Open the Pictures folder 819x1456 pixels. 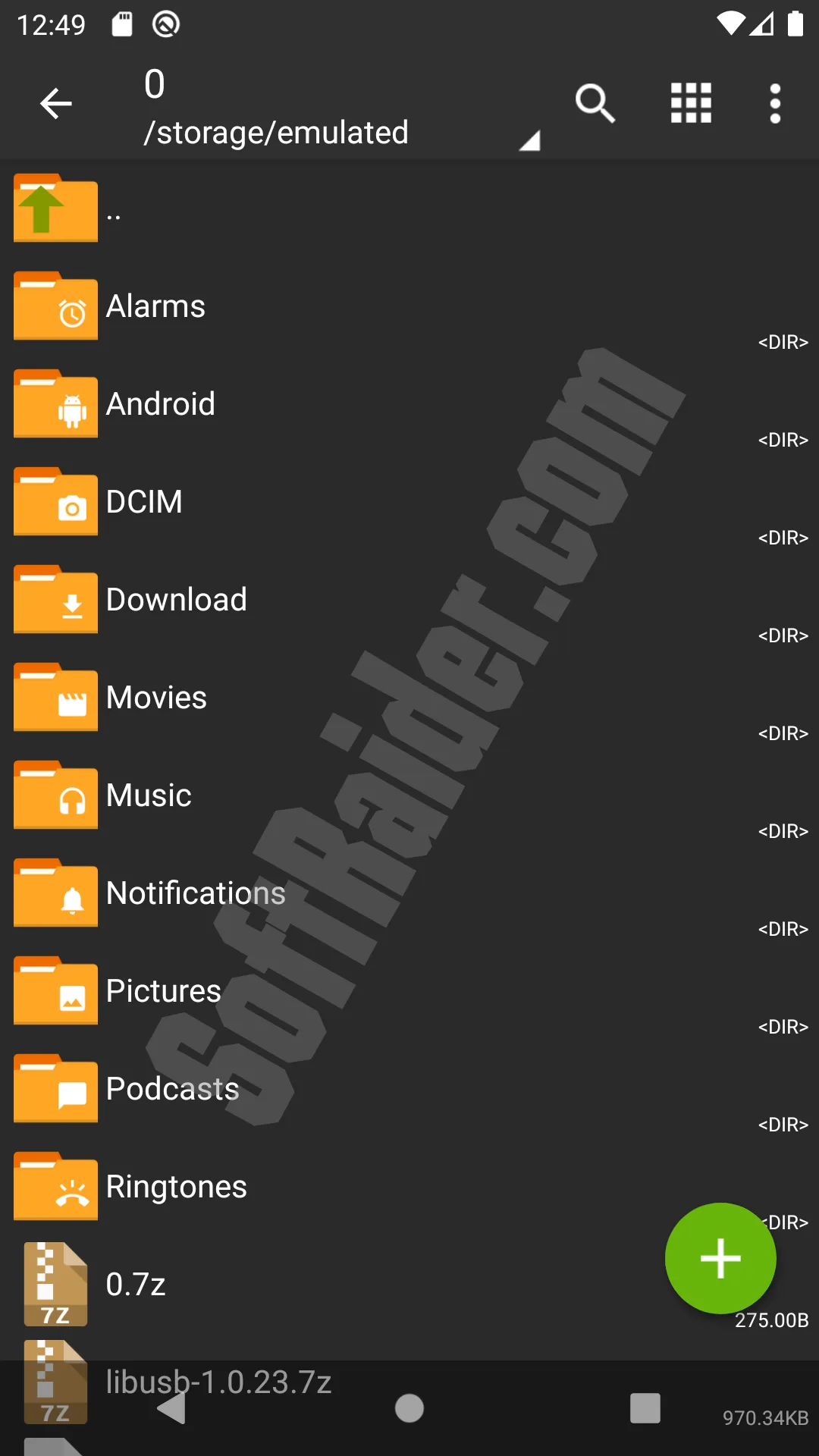click(x=163, y=992)
